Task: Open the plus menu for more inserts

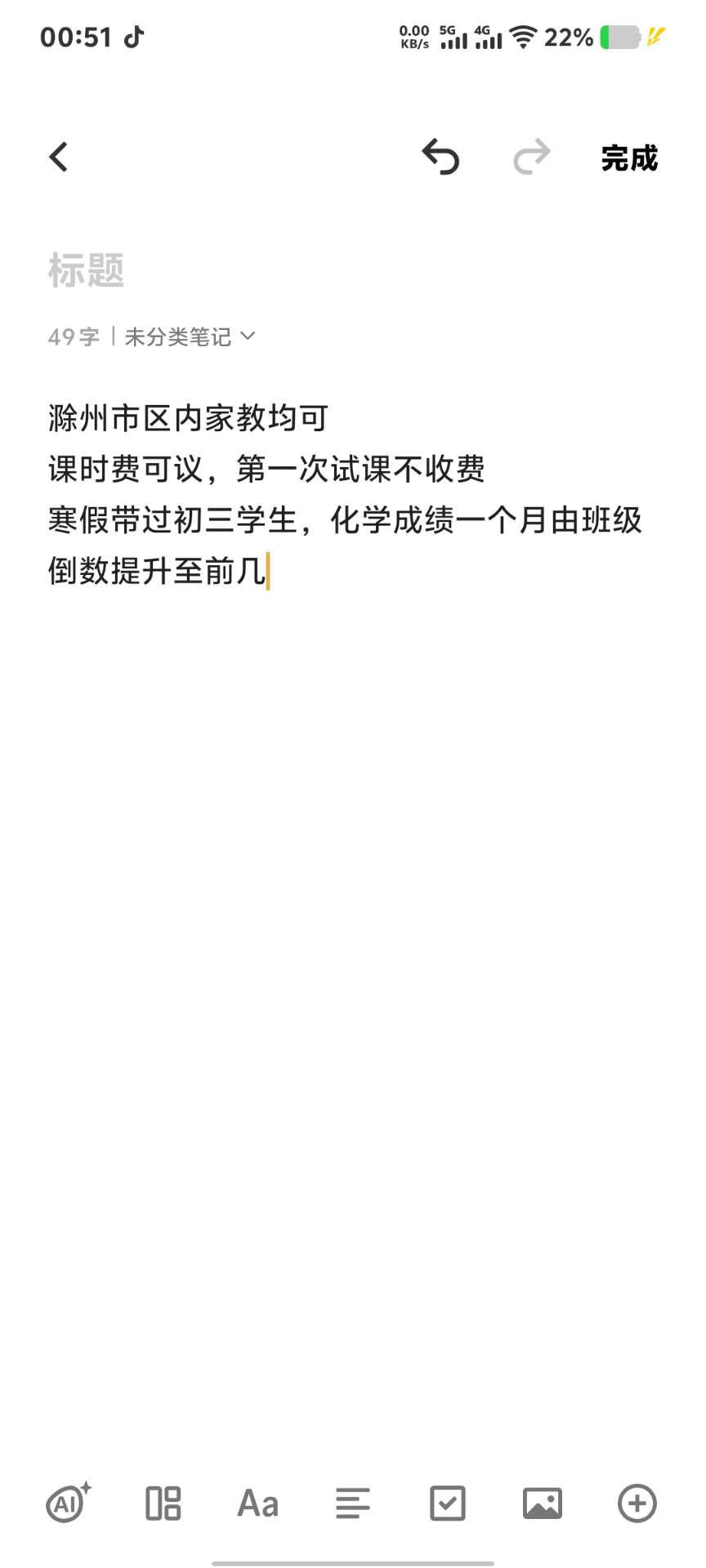Action: (x=637, y=1503)
